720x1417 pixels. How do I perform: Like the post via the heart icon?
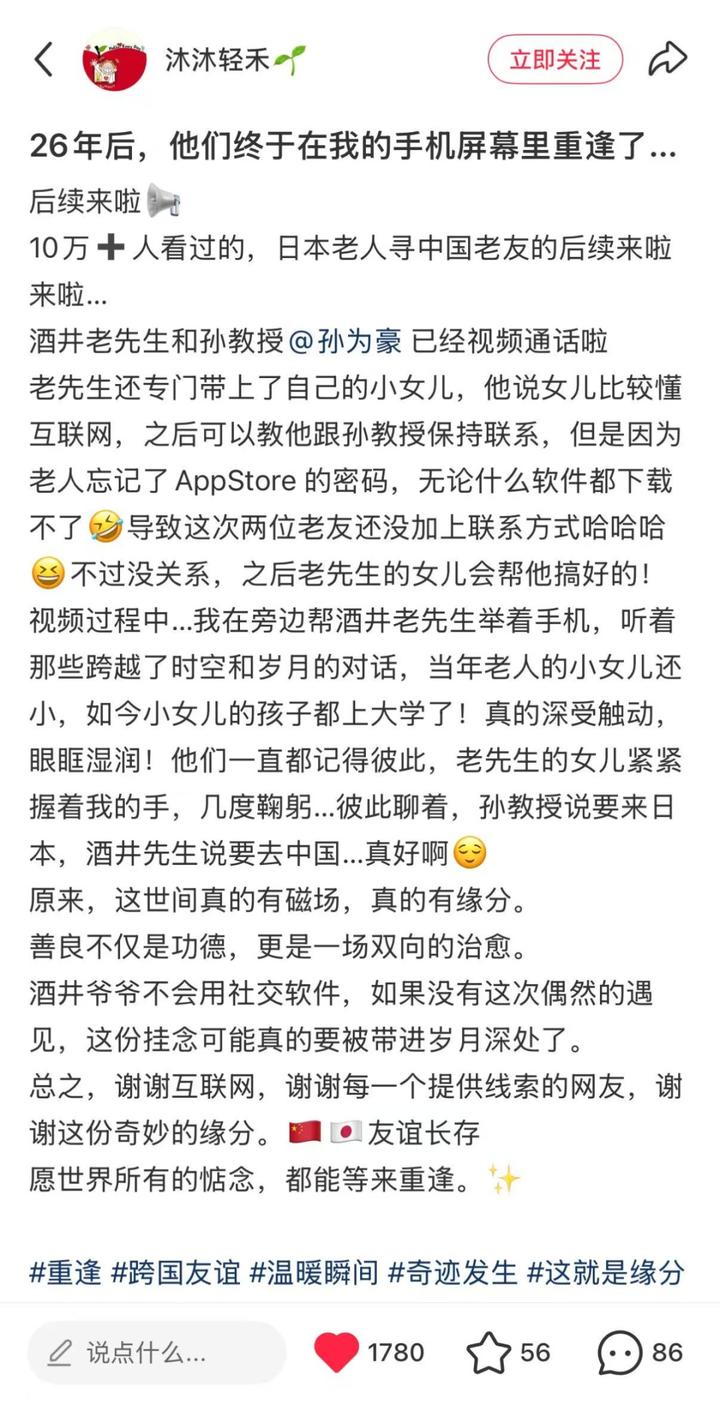336,1353
